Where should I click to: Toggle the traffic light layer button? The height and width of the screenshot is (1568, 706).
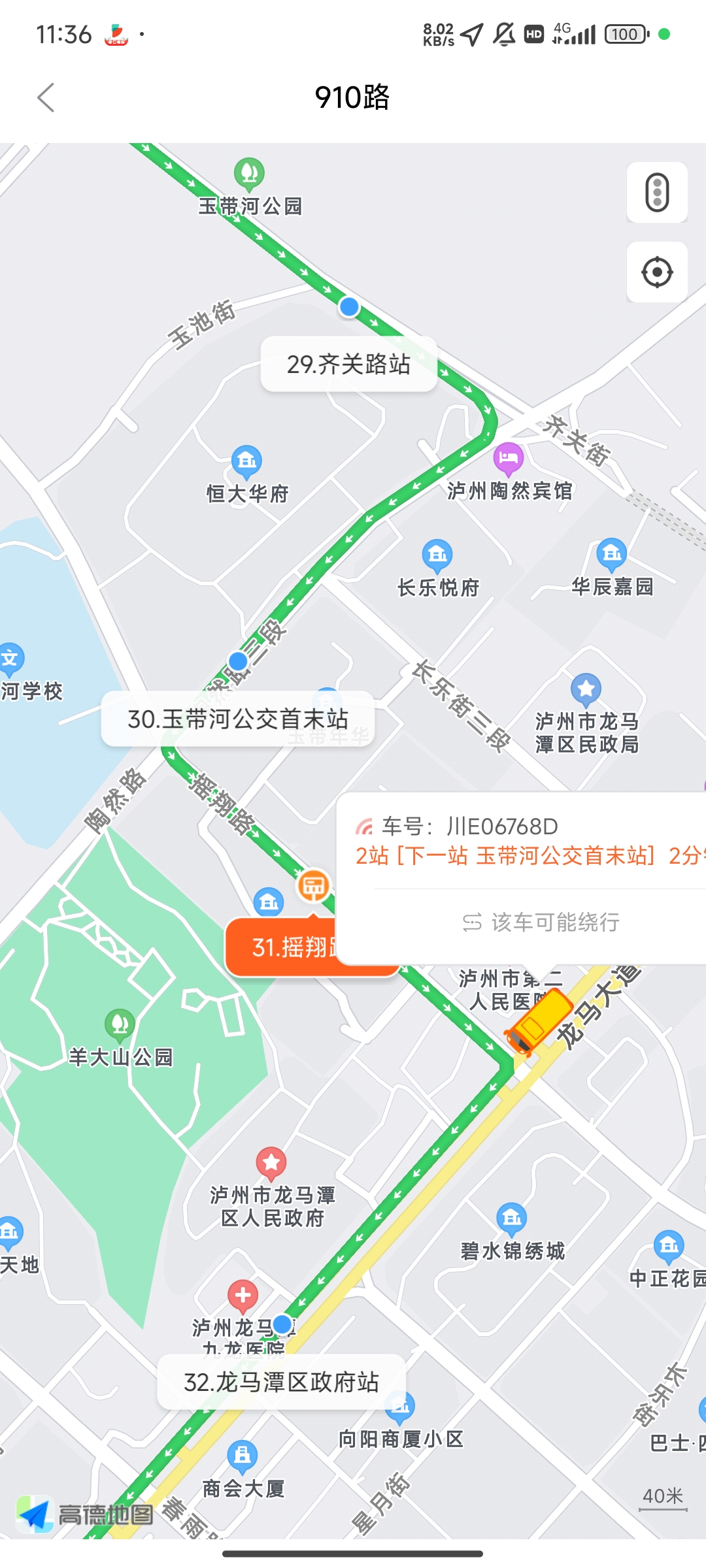[657, 193]
